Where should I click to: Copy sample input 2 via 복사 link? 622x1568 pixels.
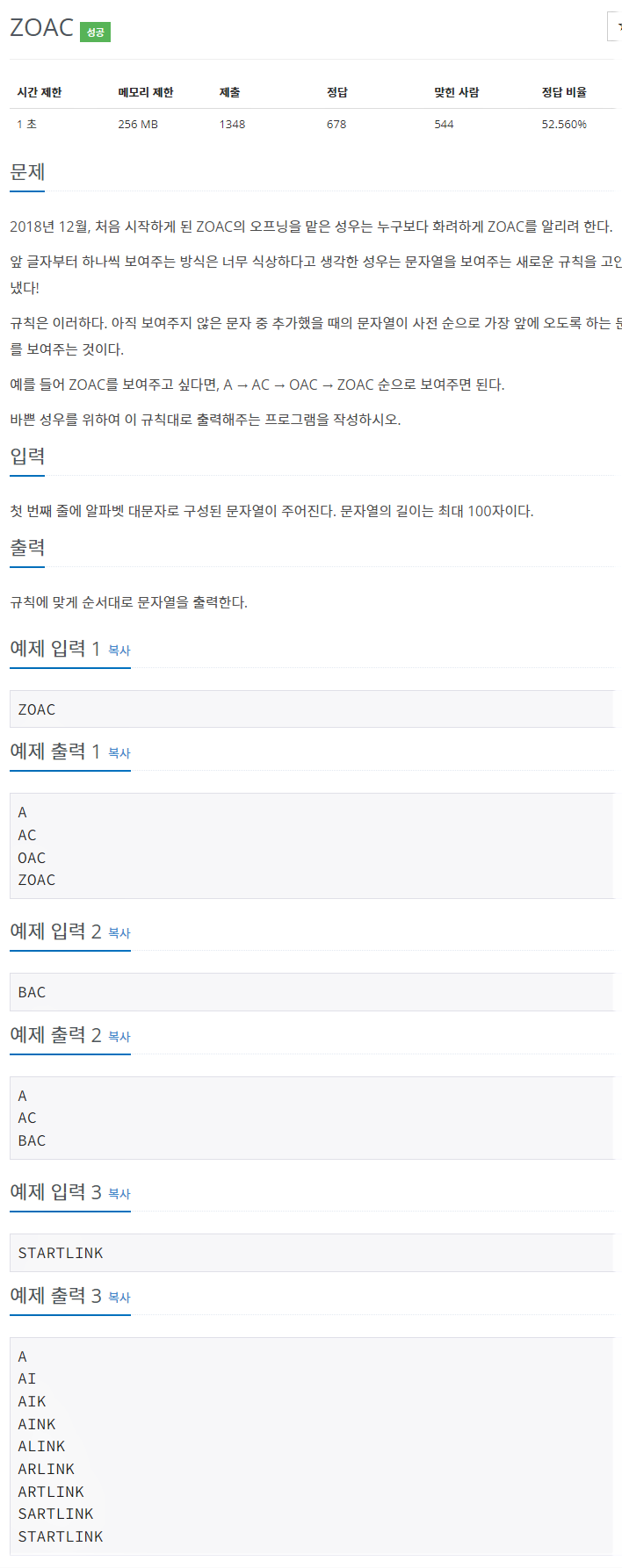coord(119,933)
